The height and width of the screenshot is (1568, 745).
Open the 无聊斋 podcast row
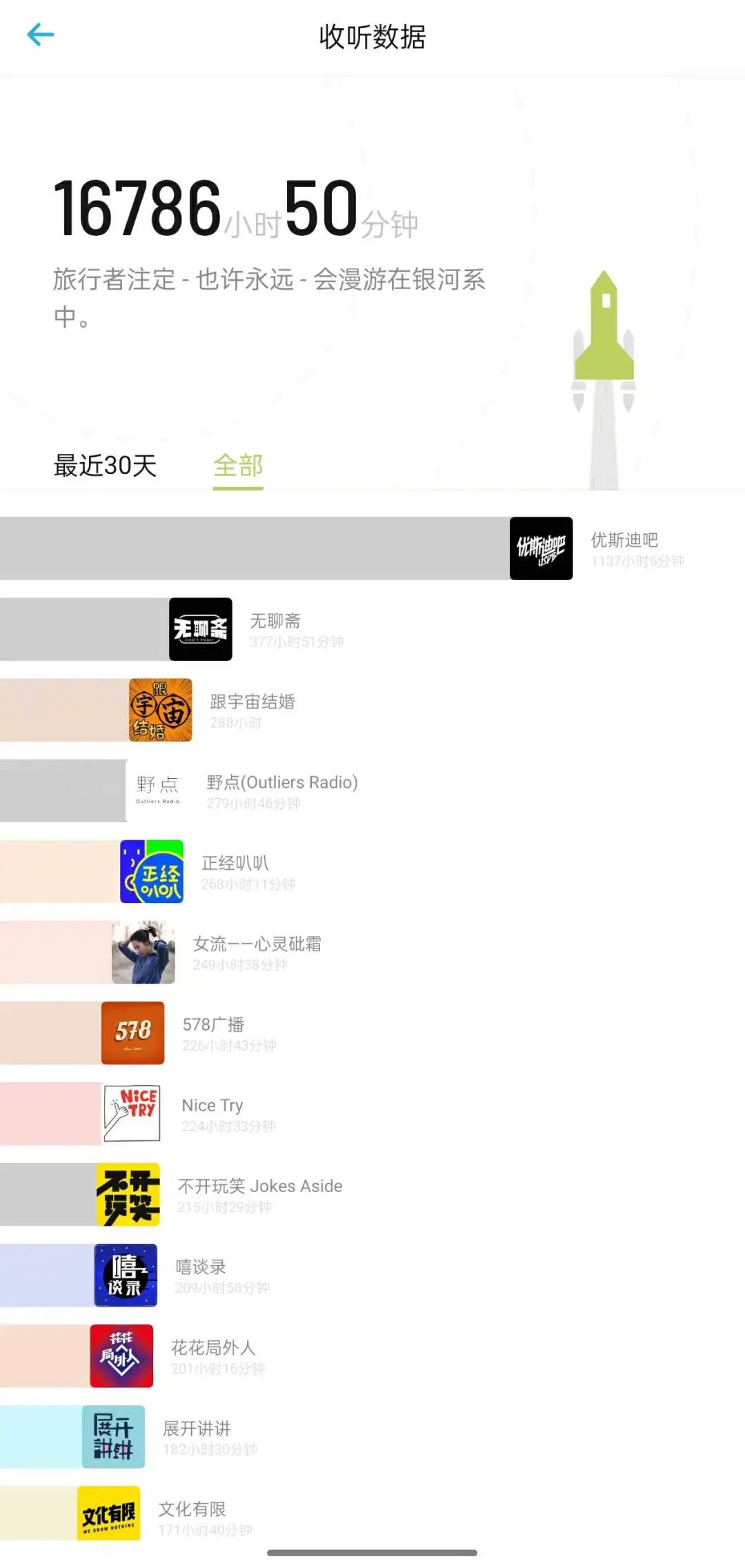tap(275, 622)
